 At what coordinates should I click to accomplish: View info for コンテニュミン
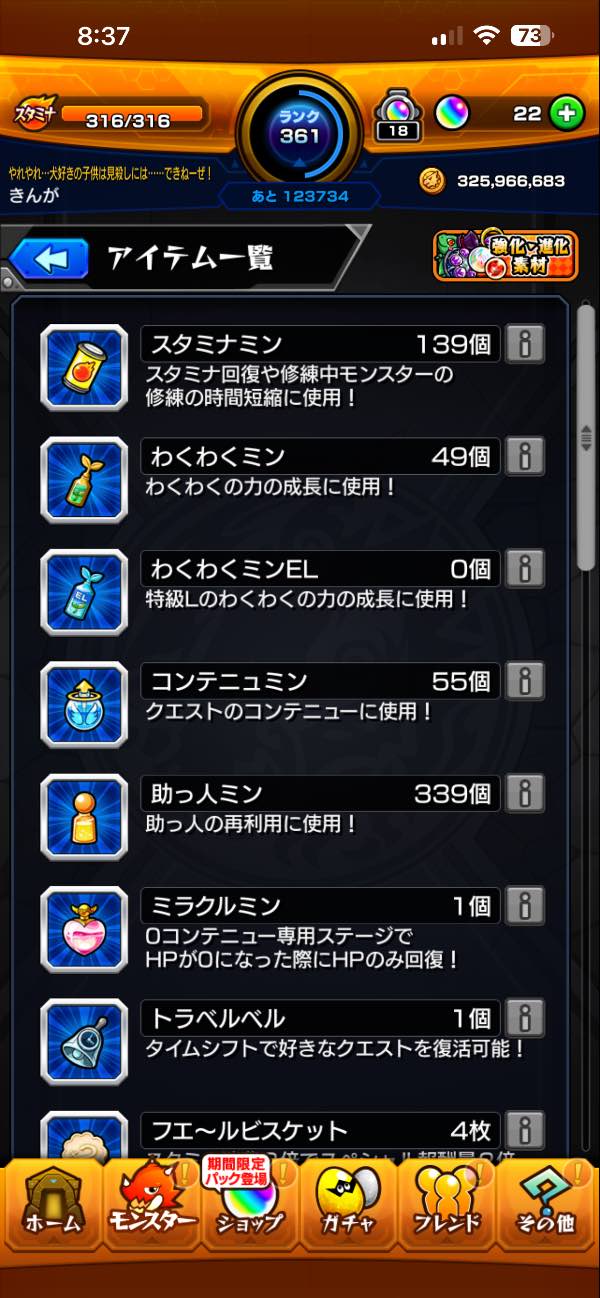point(524,682)
